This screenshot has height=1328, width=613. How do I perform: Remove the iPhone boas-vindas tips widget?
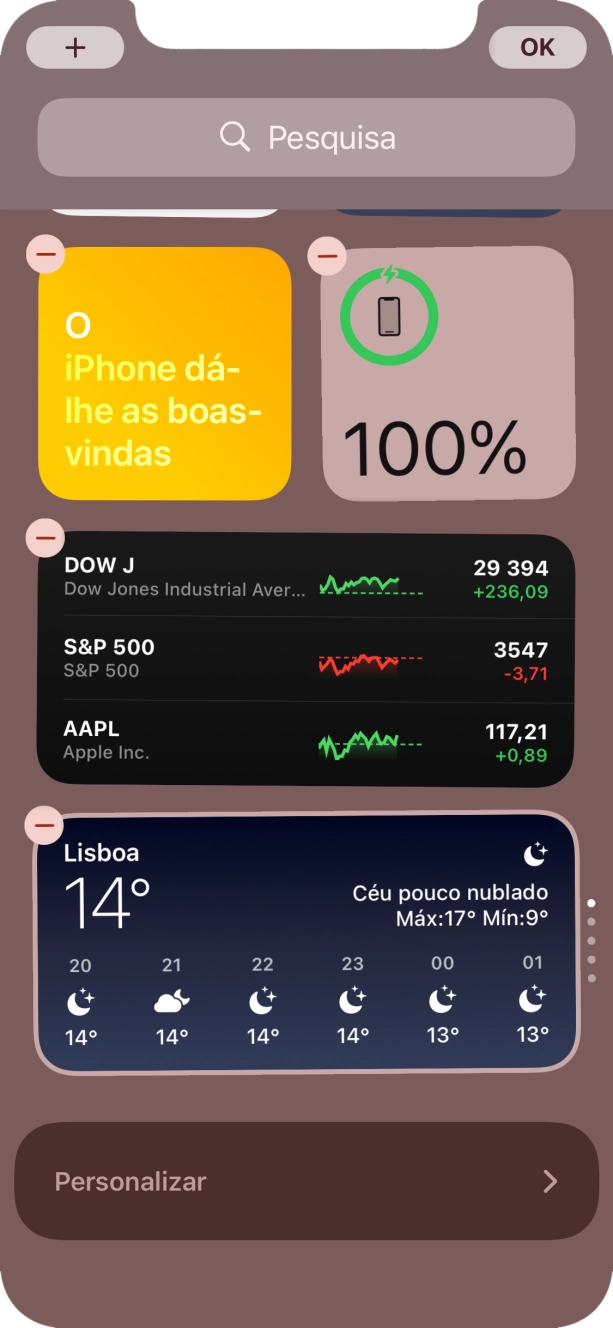[46, 255]
